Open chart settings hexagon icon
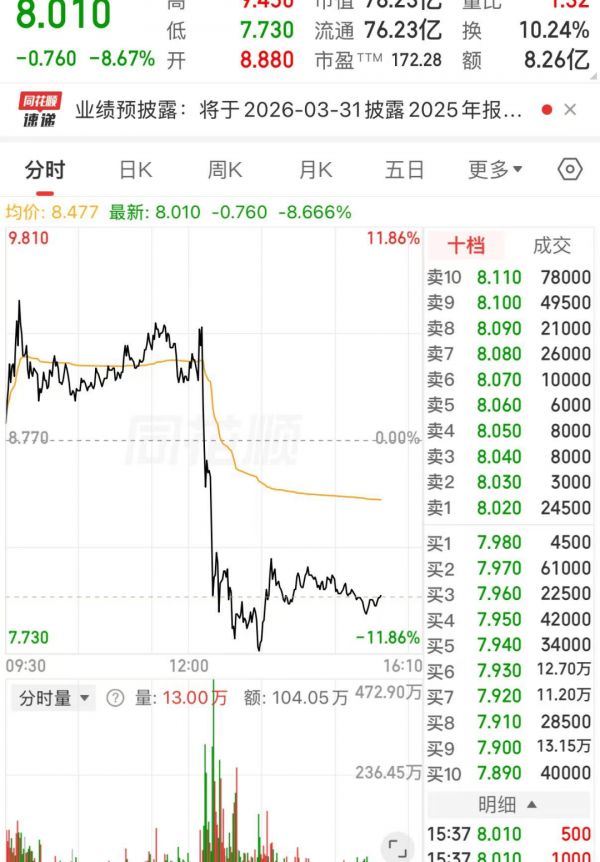 [569, 169]
